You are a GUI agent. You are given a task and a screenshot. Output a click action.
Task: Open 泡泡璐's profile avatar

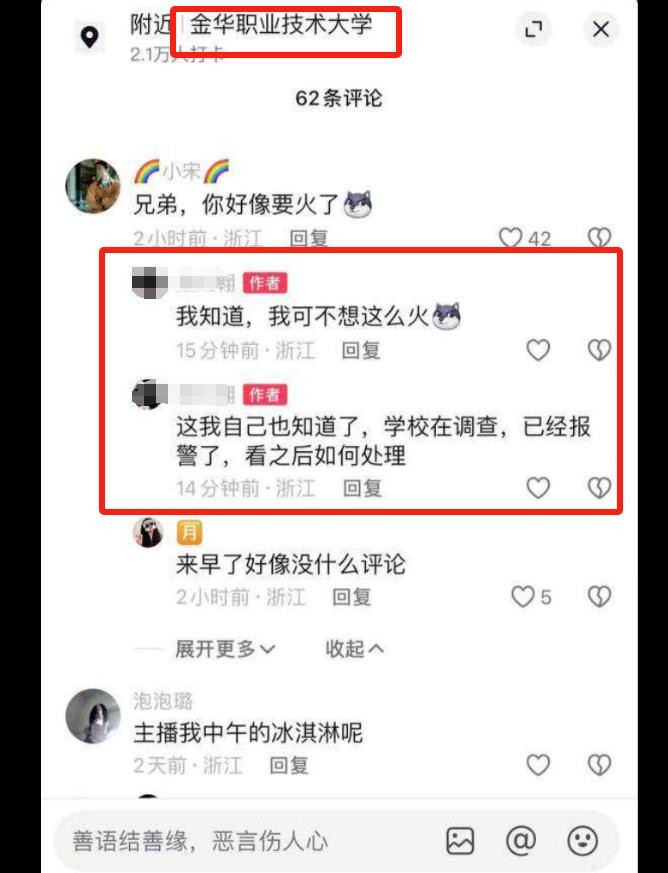click(94, 716)
